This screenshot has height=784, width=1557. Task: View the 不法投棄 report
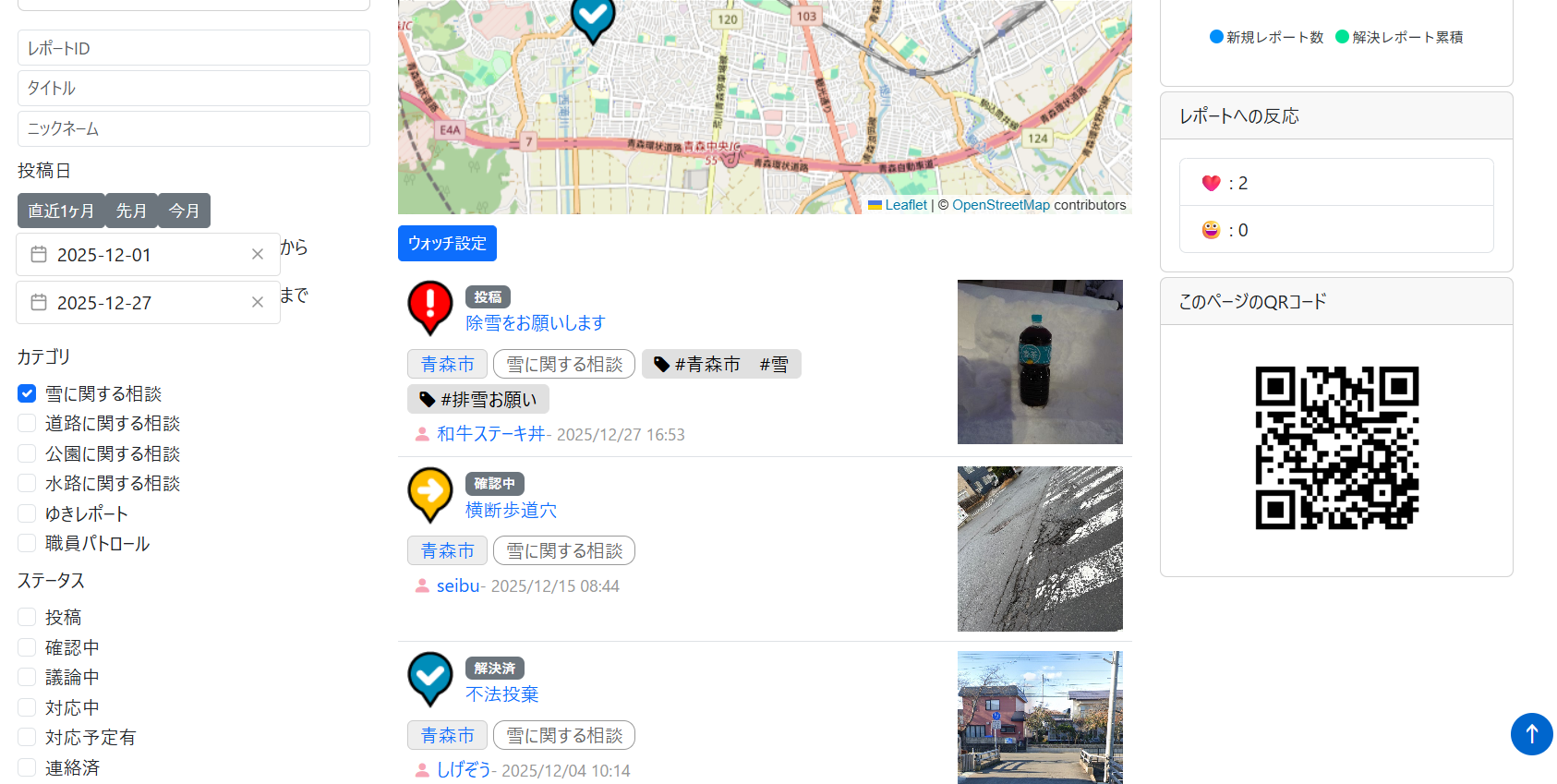(x=501, y=694)
